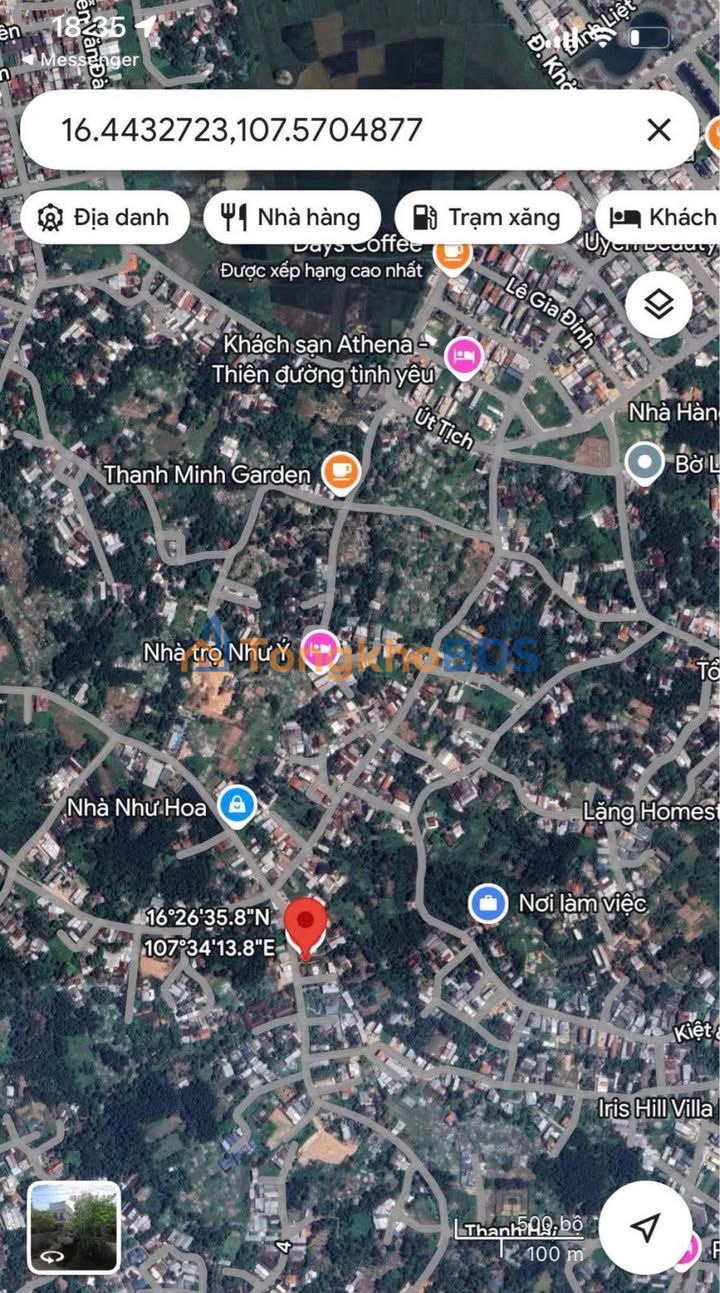Select the Khách sạn chip
The height and width of the screenshot is (1293, 720).
coord(662,217)
